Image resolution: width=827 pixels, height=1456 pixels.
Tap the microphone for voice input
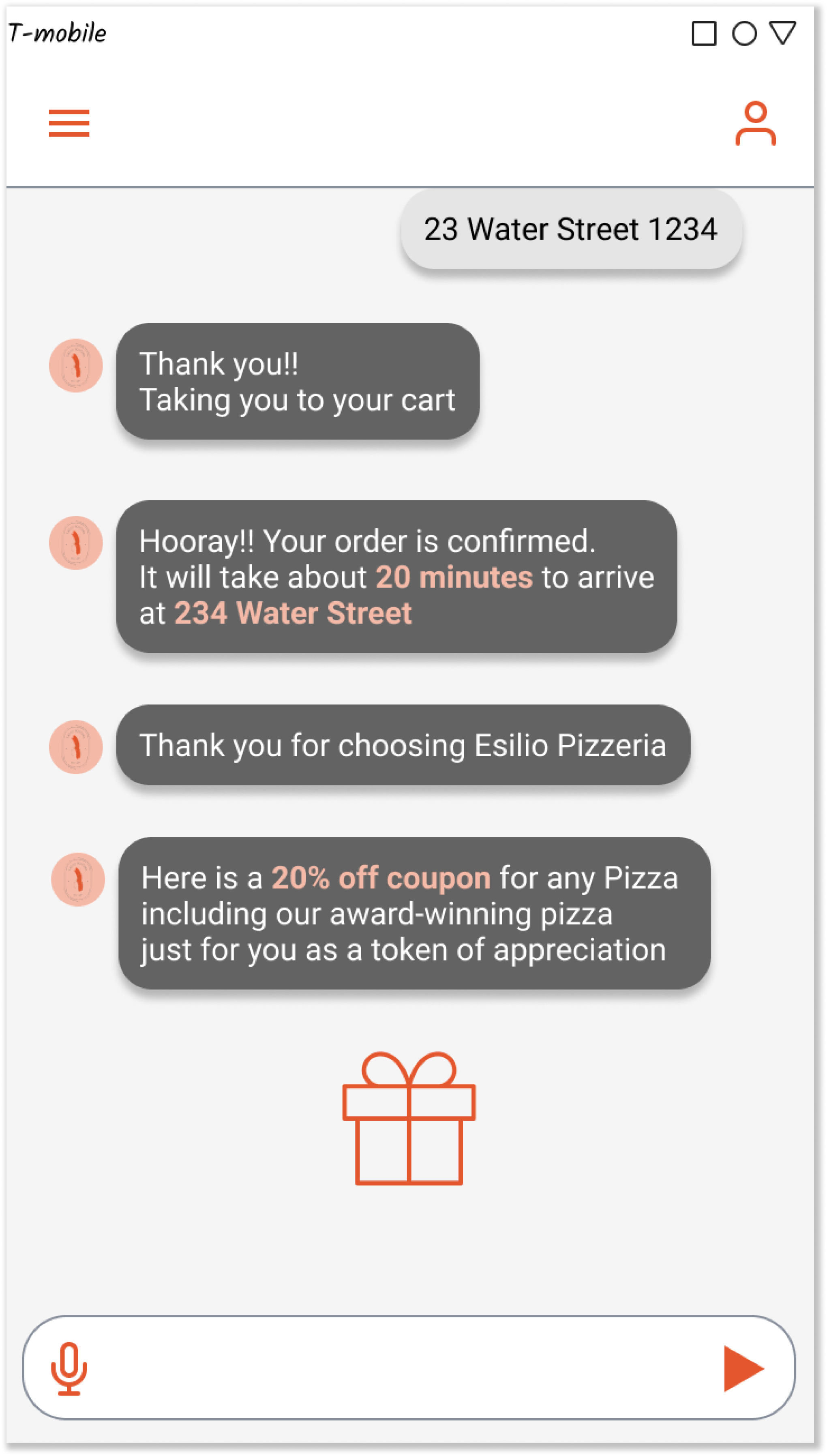tap(69, 1368)
